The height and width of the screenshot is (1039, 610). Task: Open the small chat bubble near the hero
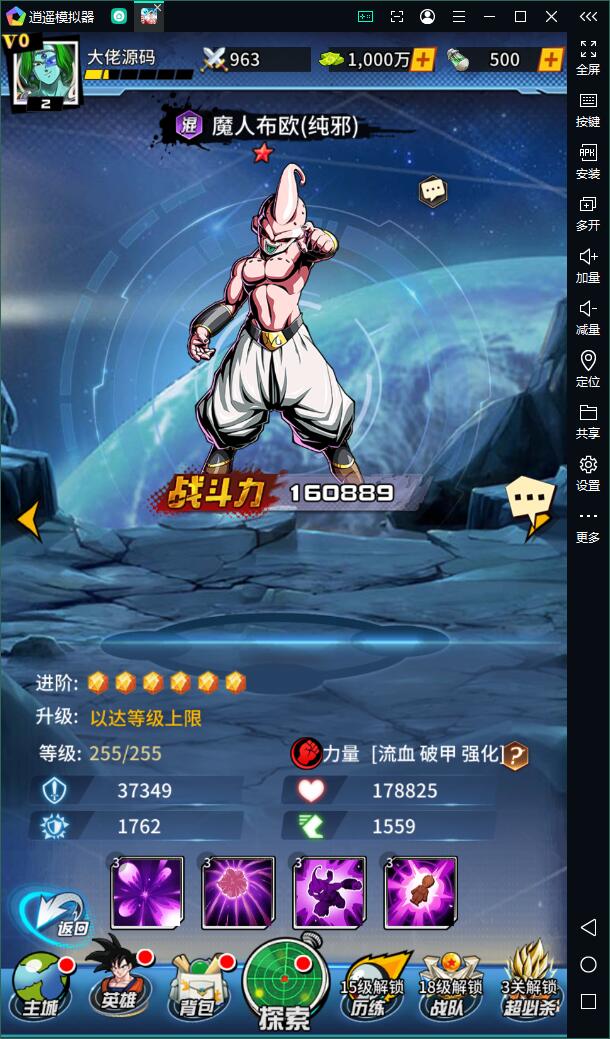coord(432,190)
